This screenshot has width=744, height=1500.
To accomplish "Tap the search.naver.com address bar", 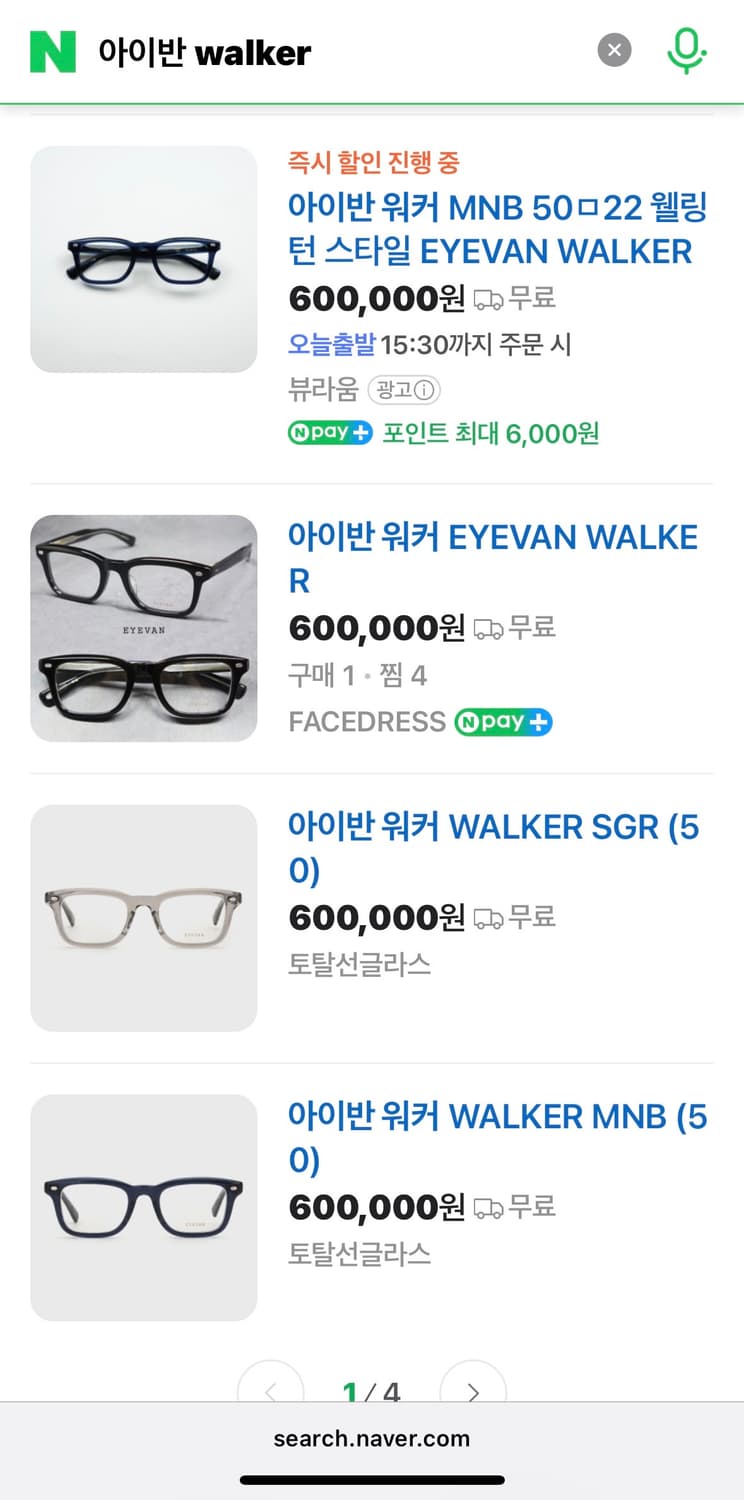I will (372, 1439).
